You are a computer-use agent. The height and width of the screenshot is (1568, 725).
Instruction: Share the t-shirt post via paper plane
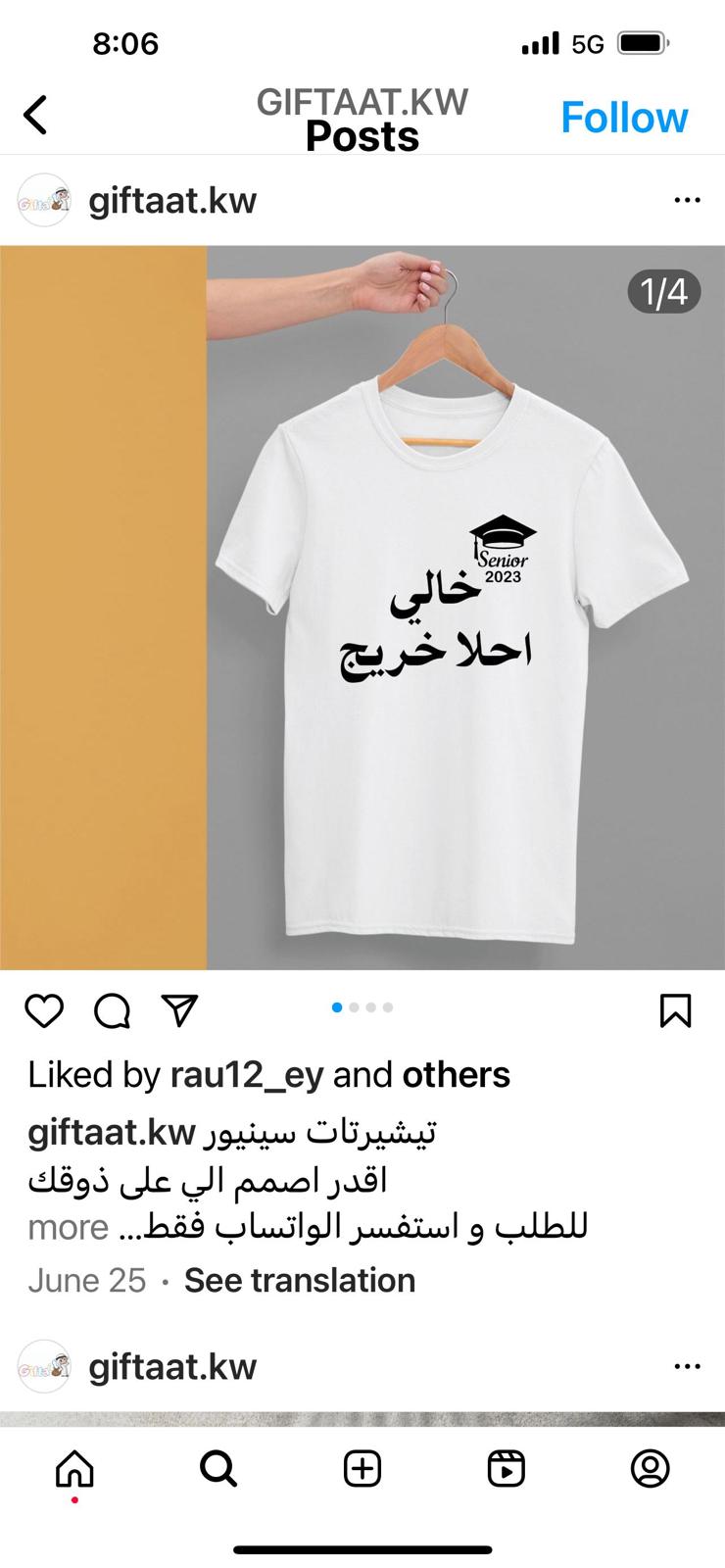pyautogui.click(x=180, y=1009)
